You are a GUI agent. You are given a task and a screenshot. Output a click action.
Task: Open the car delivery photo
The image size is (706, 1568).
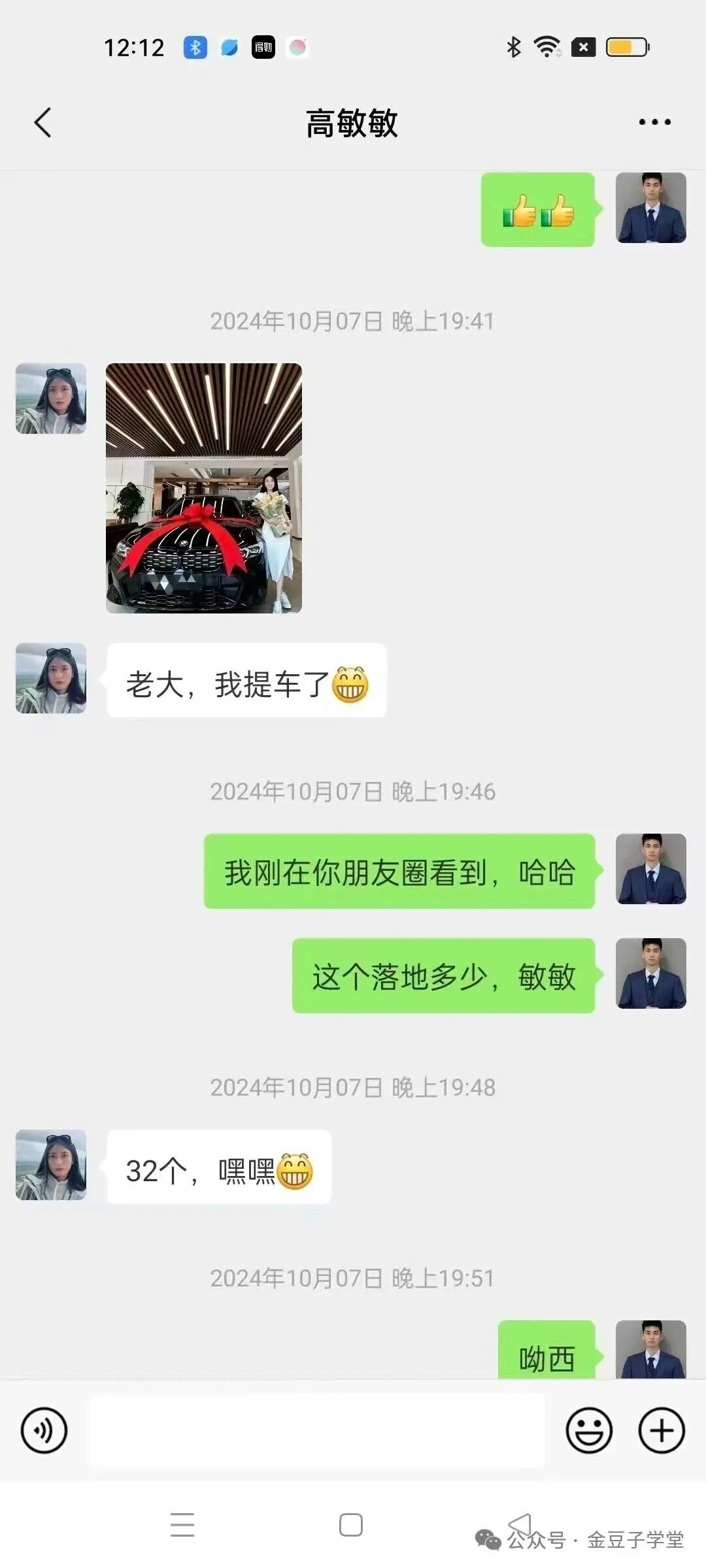(x=203, y=489)
